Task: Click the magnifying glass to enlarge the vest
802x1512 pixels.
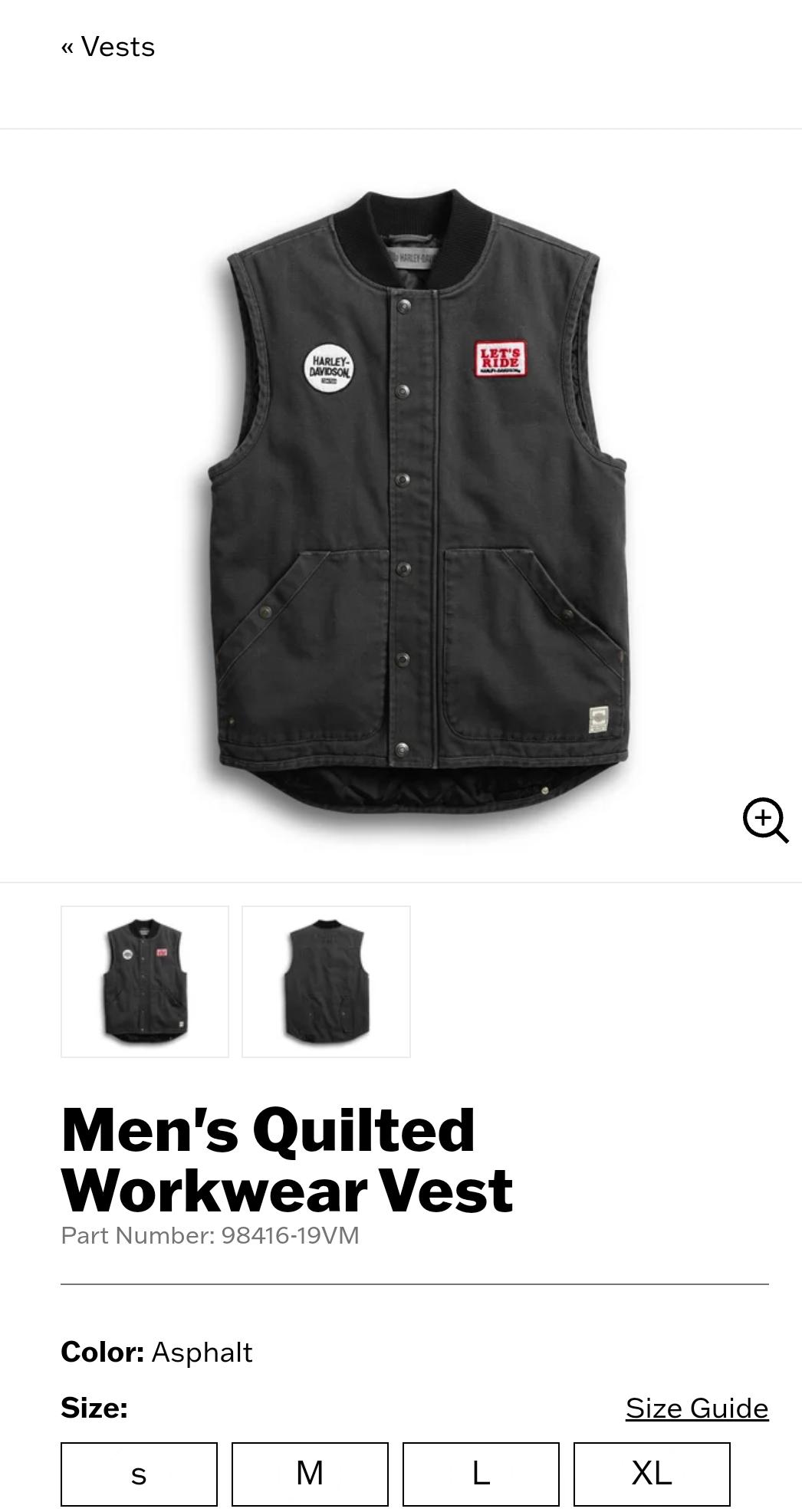Action: 764,821
